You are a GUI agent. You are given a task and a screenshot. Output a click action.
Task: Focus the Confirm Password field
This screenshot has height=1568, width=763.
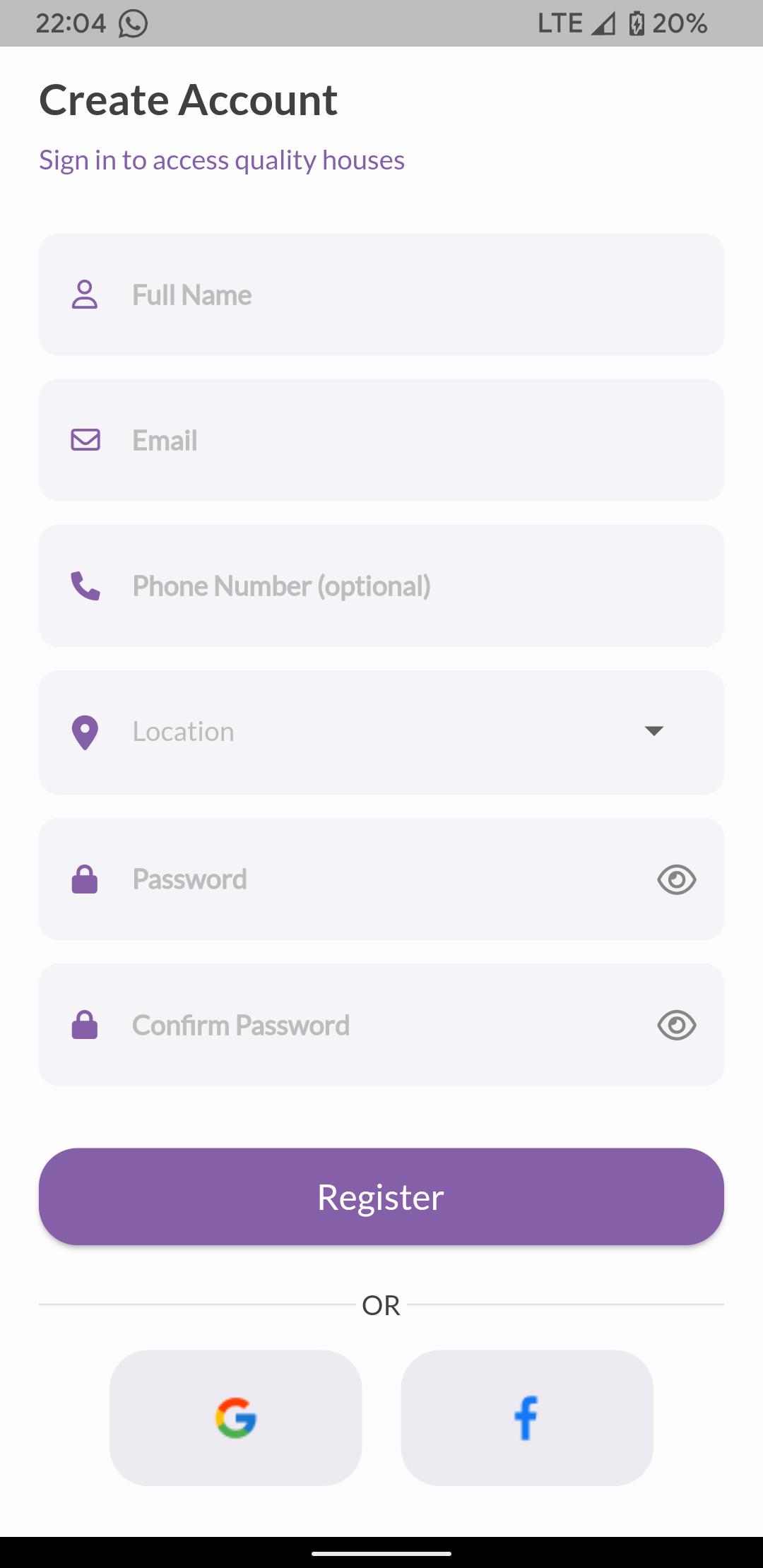point(381,1025)
